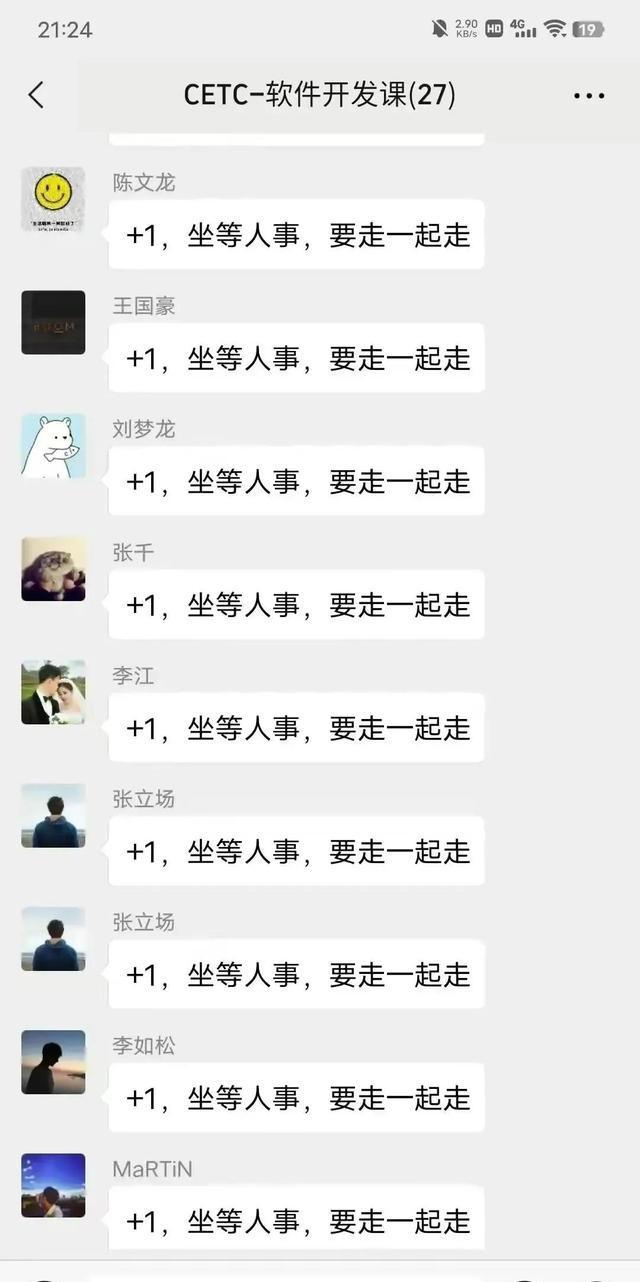Open 陈文龙's smiley face avatar
Screen dimensions: 640x1282
pyautogui.click(x=53, y=199)
